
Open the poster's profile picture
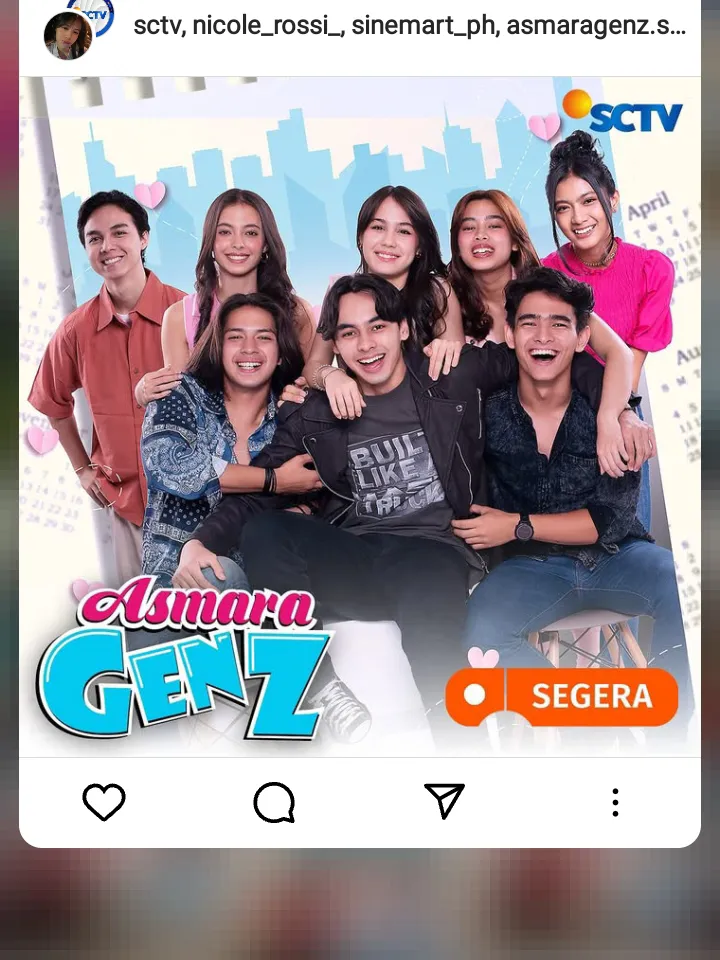coord(67,35)
